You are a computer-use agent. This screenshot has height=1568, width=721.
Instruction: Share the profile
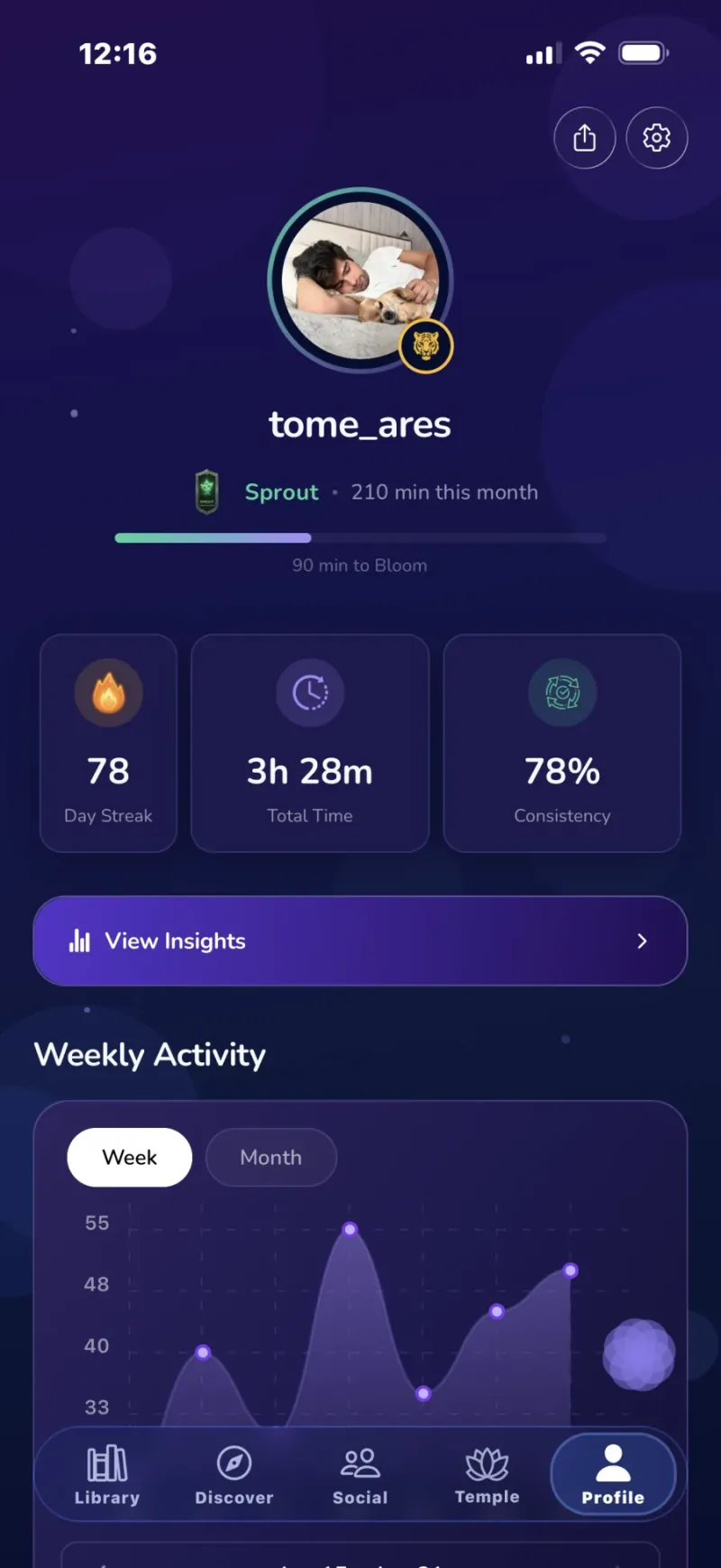click(x=584, y=138)
